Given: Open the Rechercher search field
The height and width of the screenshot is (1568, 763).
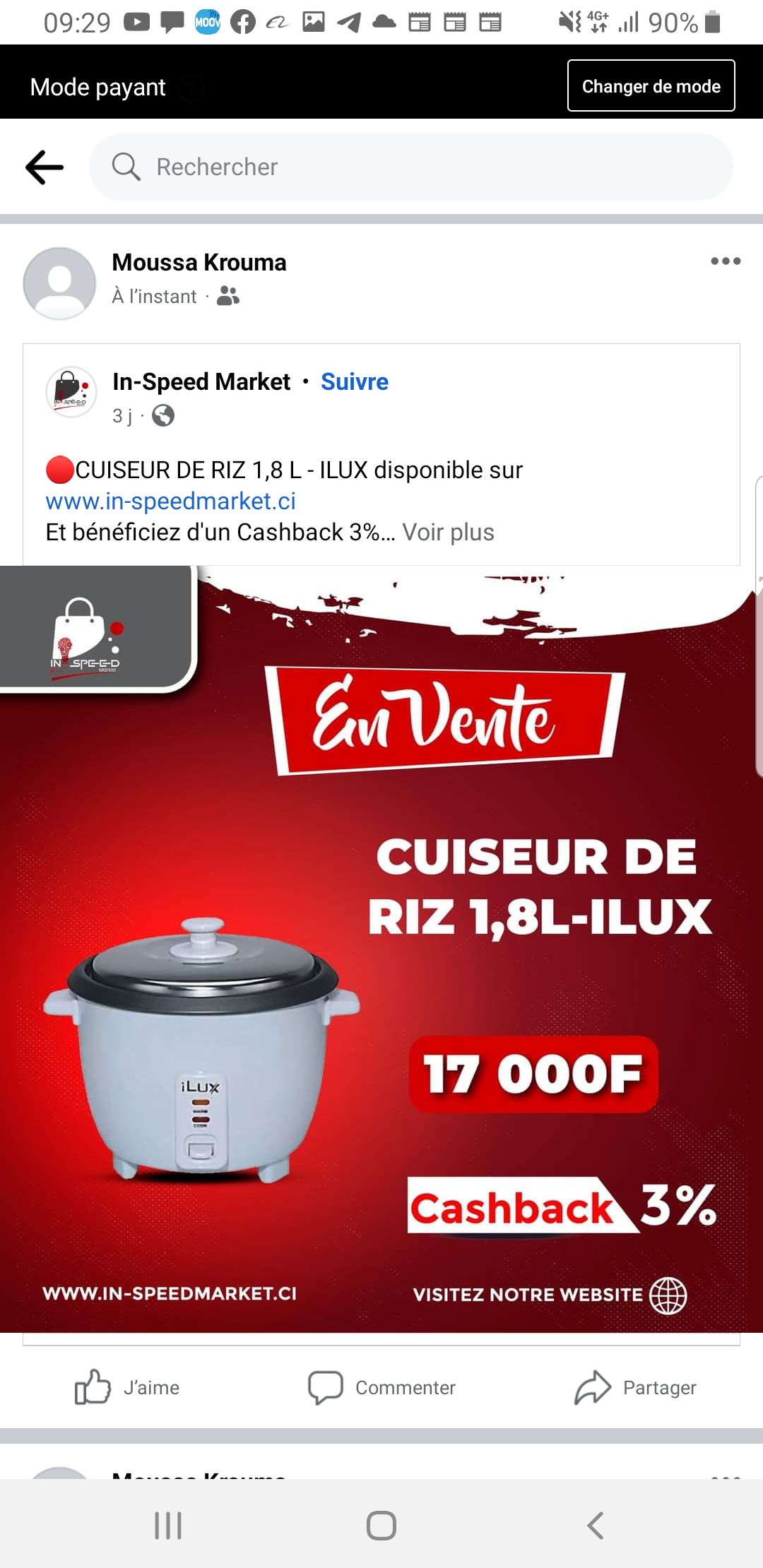Looking at the screenshot, I should coord(410,167).
